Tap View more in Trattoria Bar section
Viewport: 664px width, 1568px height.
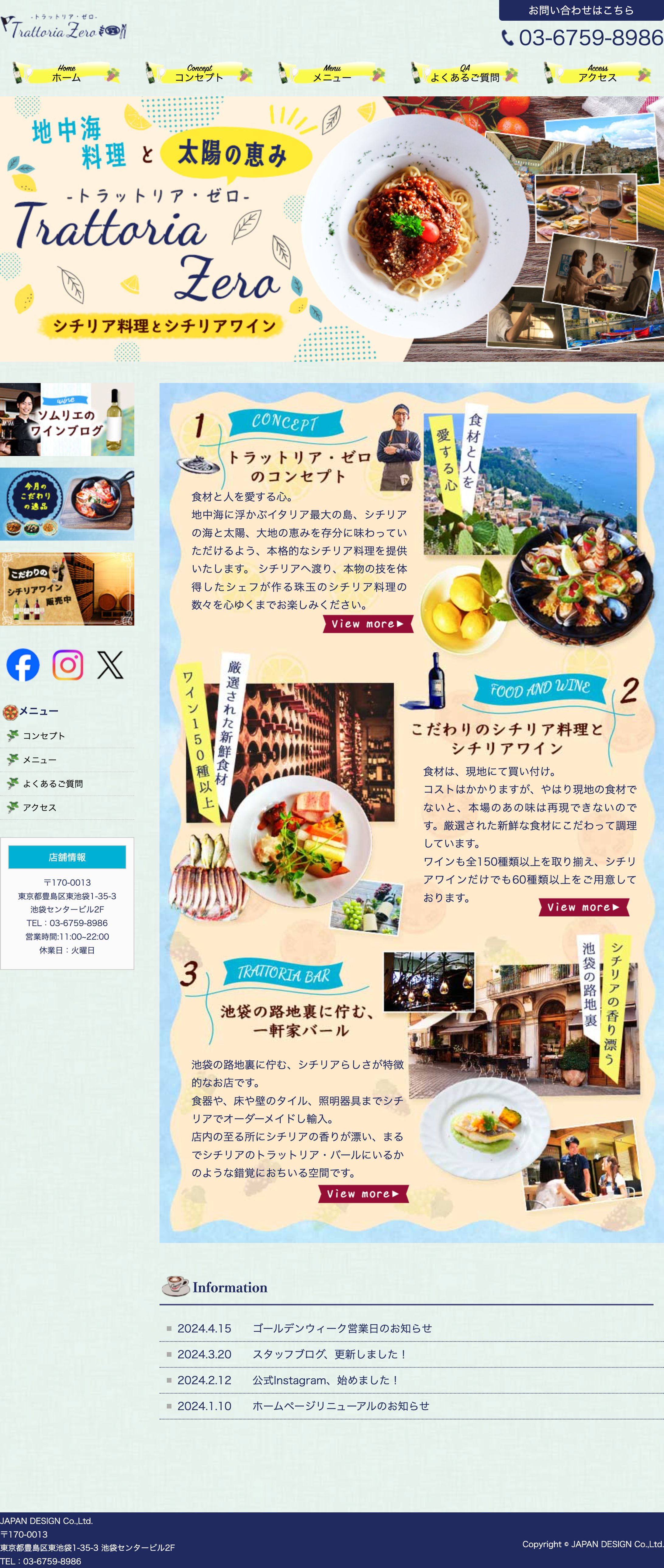(363, 1194)
